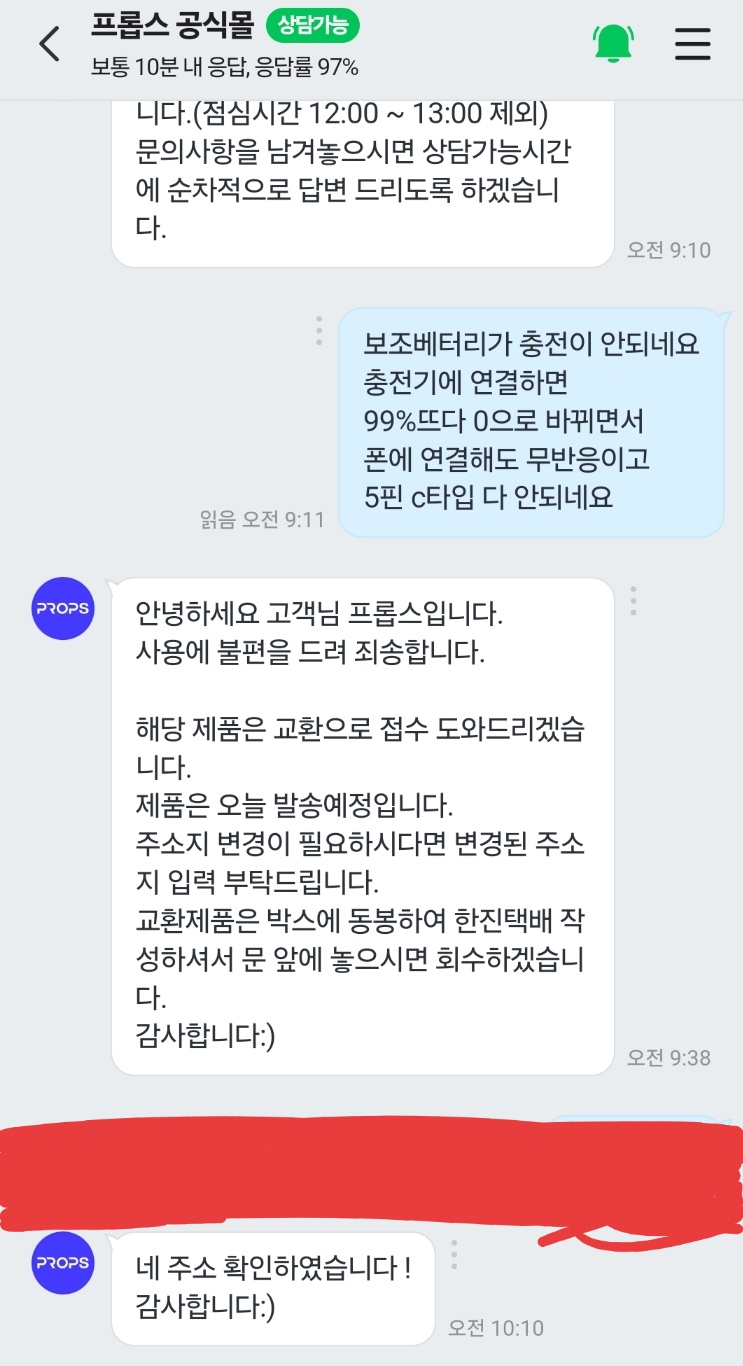Open options for the 안녕하세요 고객님 message

tap(633, 600)
